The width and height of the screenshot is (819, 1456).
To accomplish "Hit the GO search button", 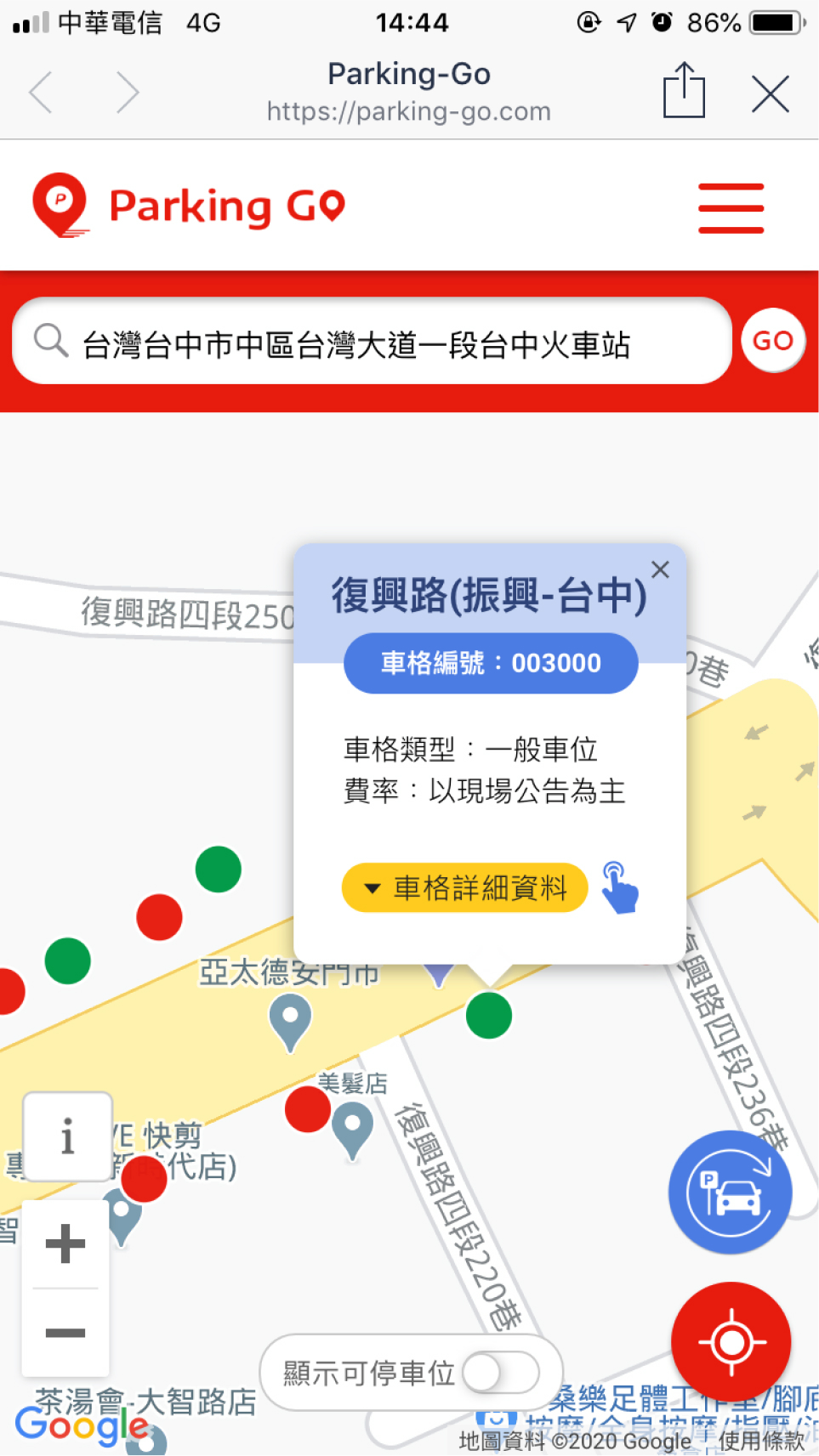I will coord(772,341).
